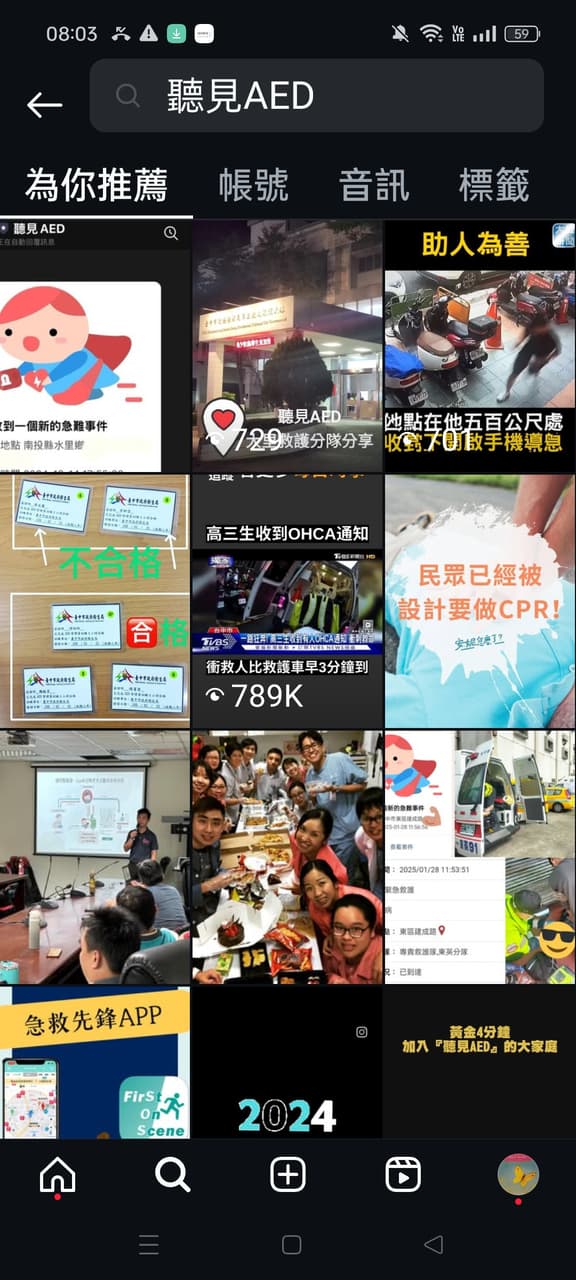Open my profile from bottom bar

(x=518, y=1174)
